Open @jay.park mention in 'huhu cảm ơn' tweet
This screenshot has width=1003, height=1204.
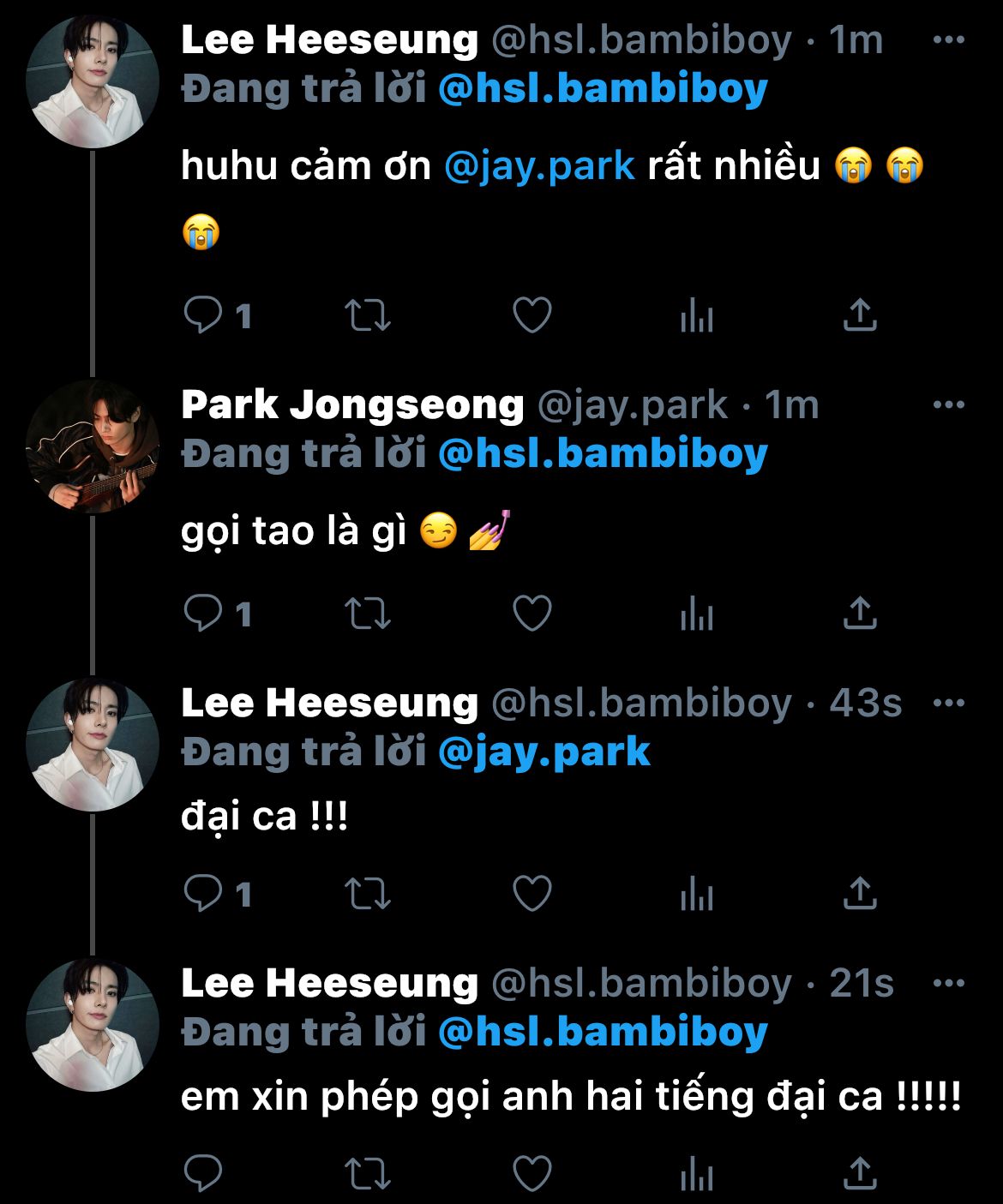pyautogui.click(x=539, y=165)
